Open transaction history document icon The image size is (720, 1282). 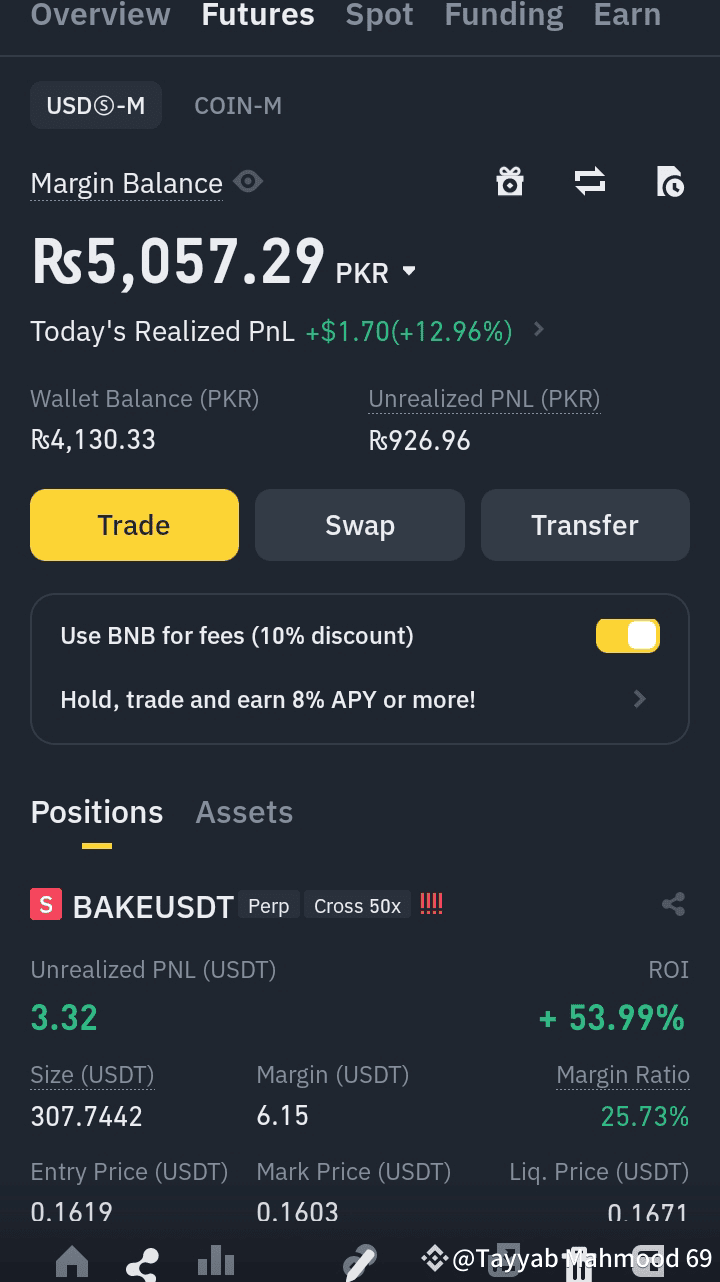pos(672,182)
